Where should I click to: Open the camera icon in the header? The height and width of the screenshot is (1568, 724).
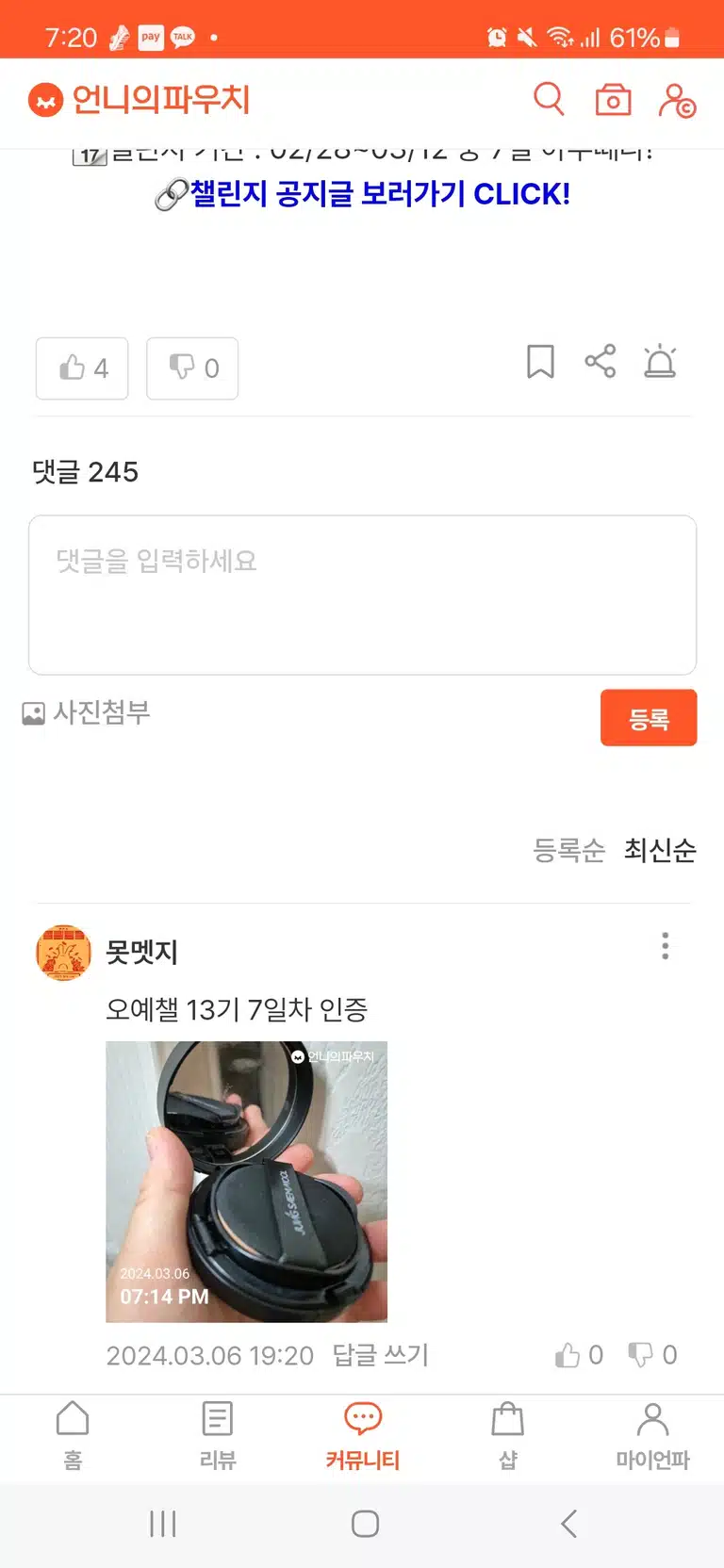[613, 99]
